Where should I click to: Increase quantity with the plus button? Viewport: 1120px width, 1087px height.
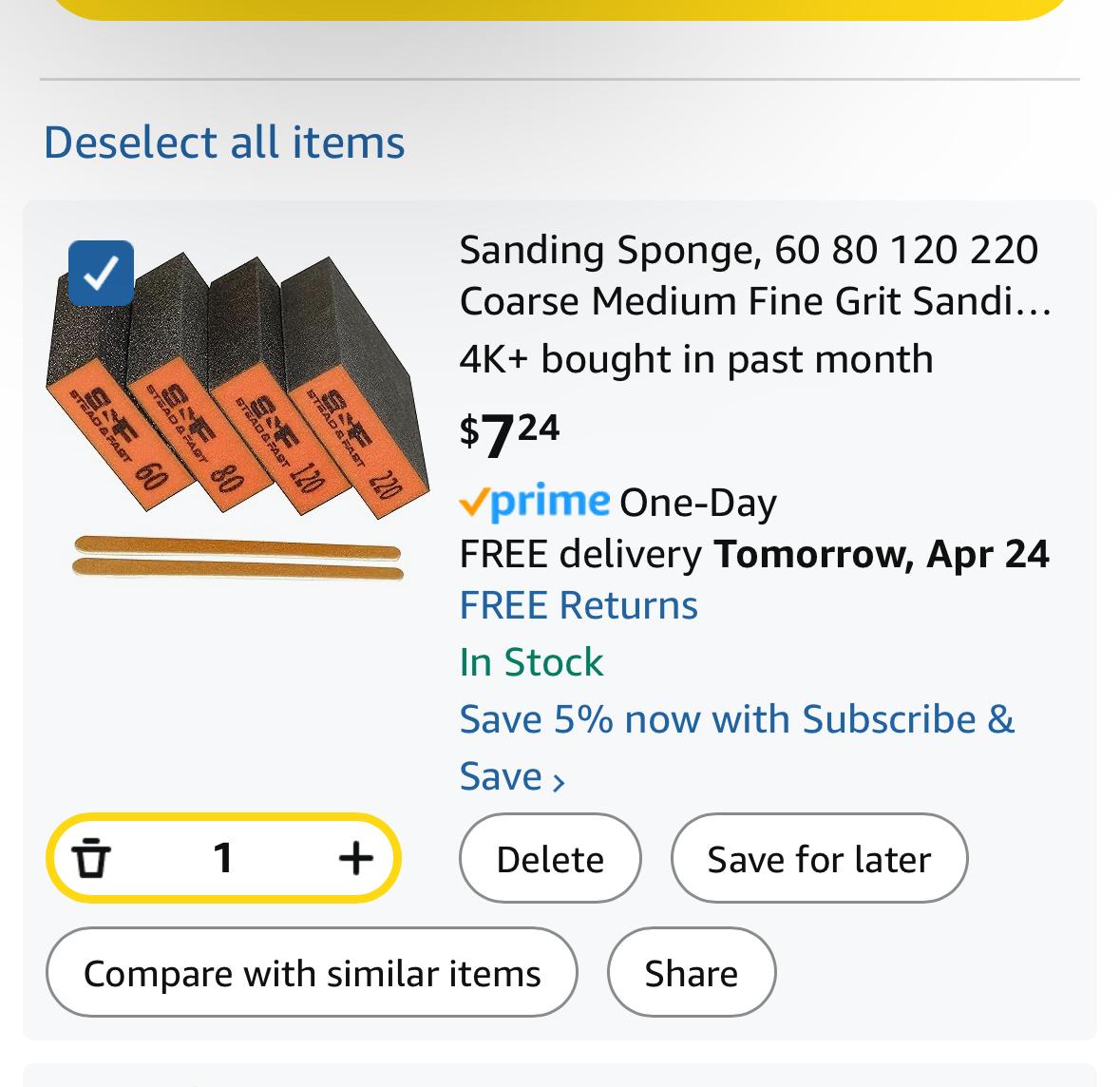pos(355,858)
